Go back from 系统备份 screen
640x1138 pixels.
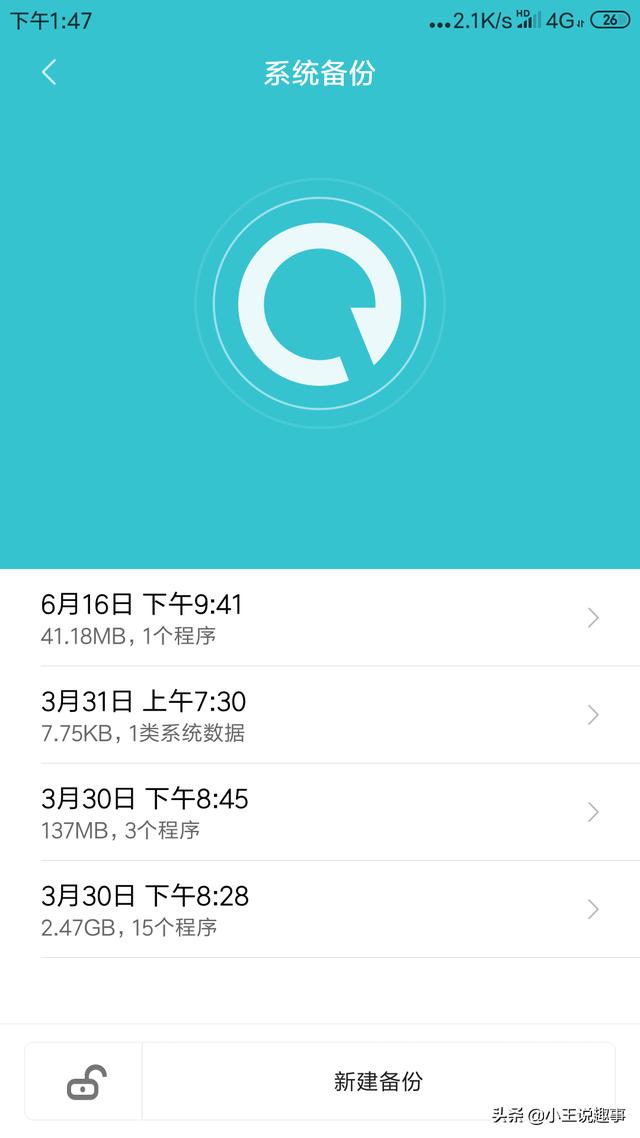(x=49, y=72)
